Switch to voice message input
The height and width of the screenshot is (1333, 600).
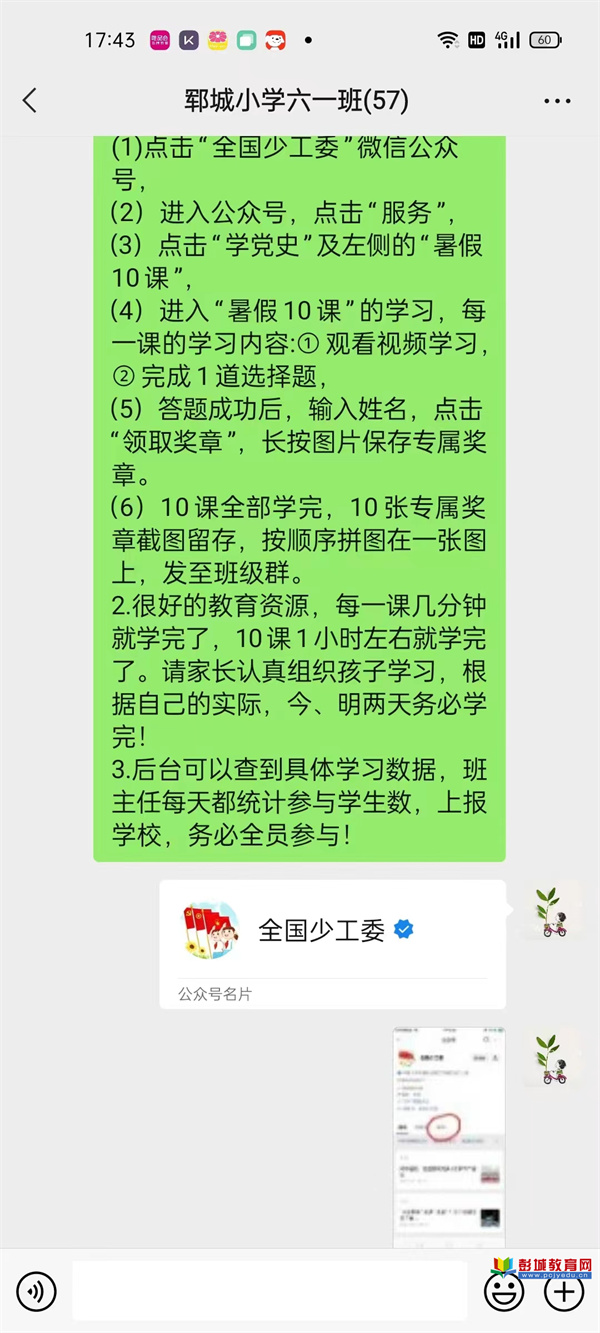pyautogui.click(x=37, y=1292)
